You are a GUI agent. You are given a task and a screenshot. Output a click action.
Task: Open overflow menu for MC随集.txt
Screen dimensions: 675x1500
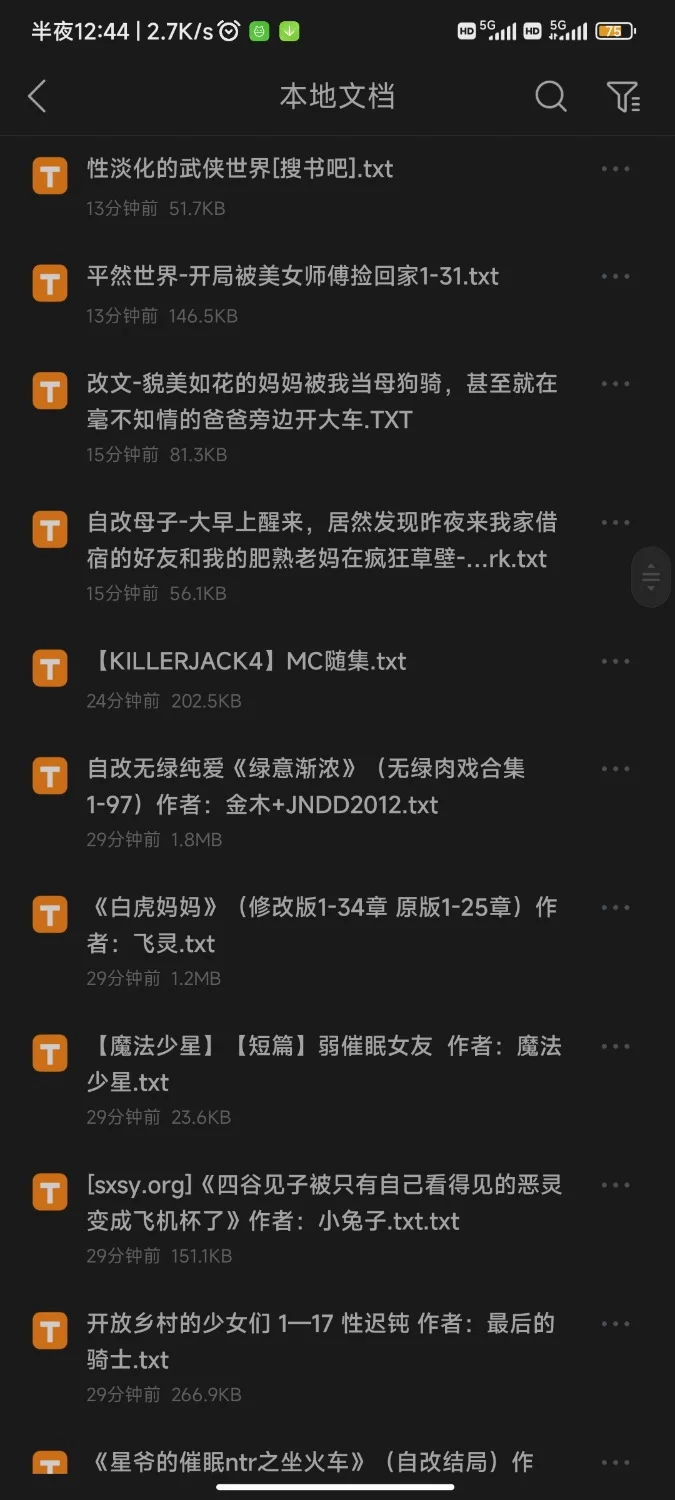click(x=616, y=662)
